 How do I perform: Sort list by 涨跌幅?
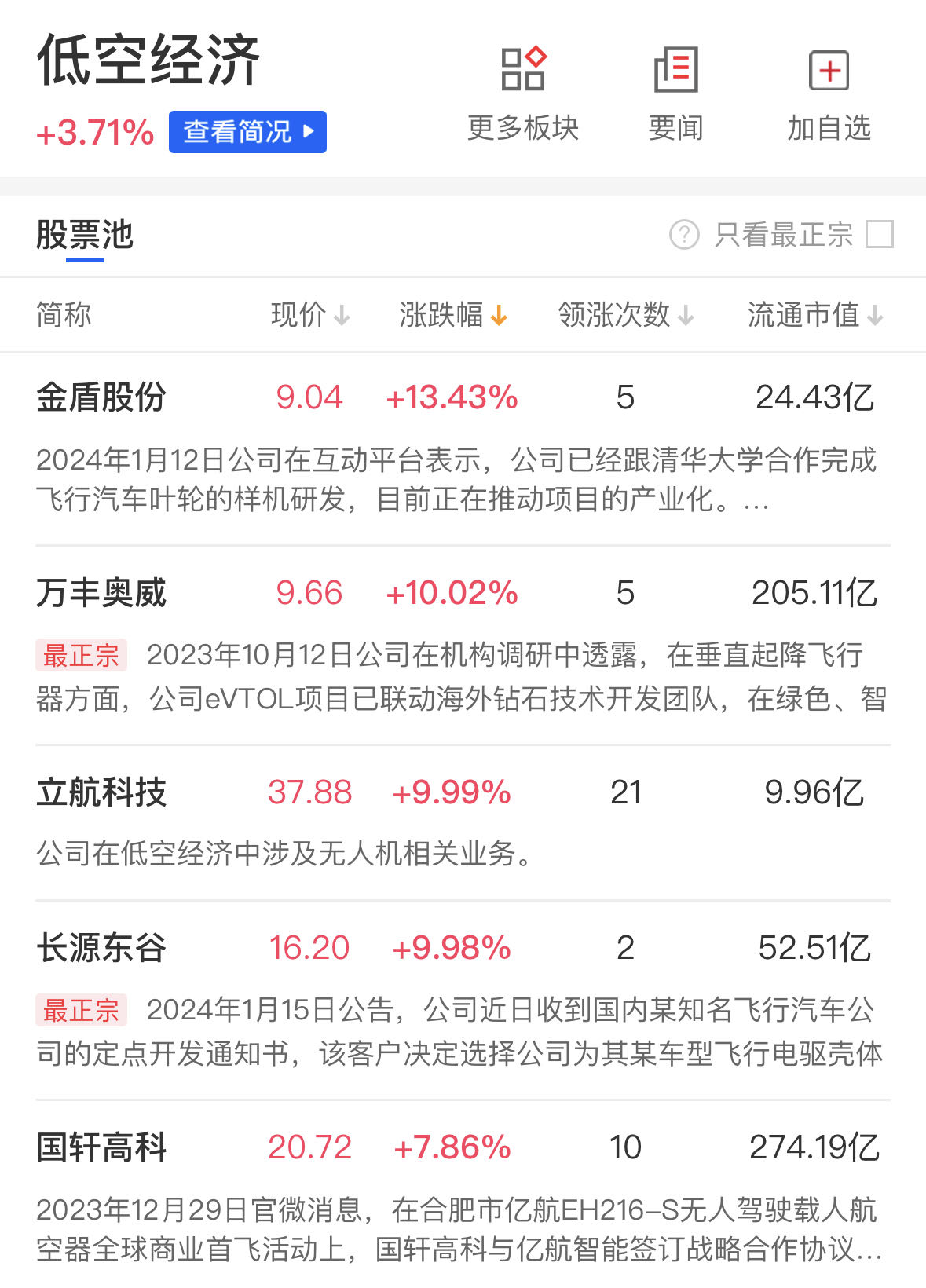(452, 315)
